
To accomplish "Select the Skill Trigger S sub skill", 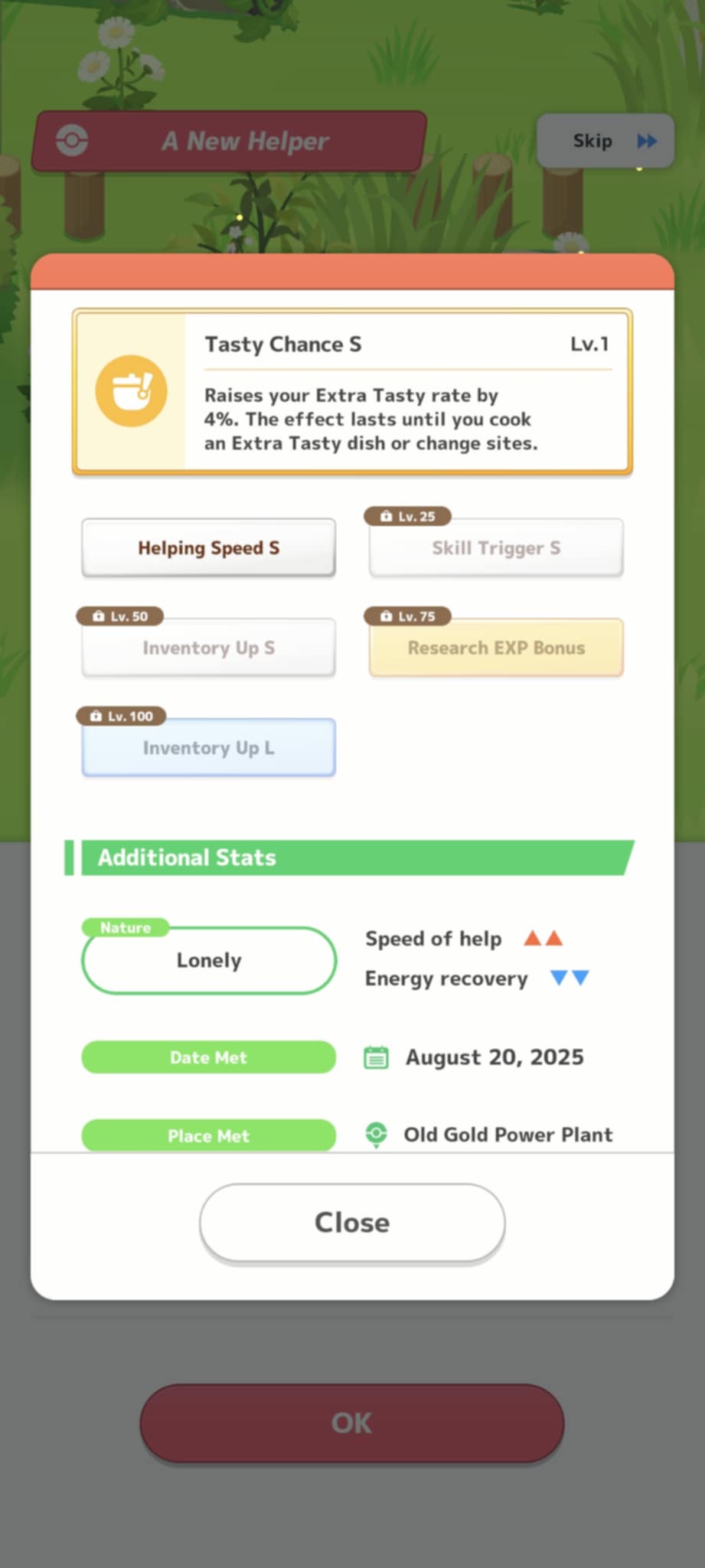I will click(496, 548).
